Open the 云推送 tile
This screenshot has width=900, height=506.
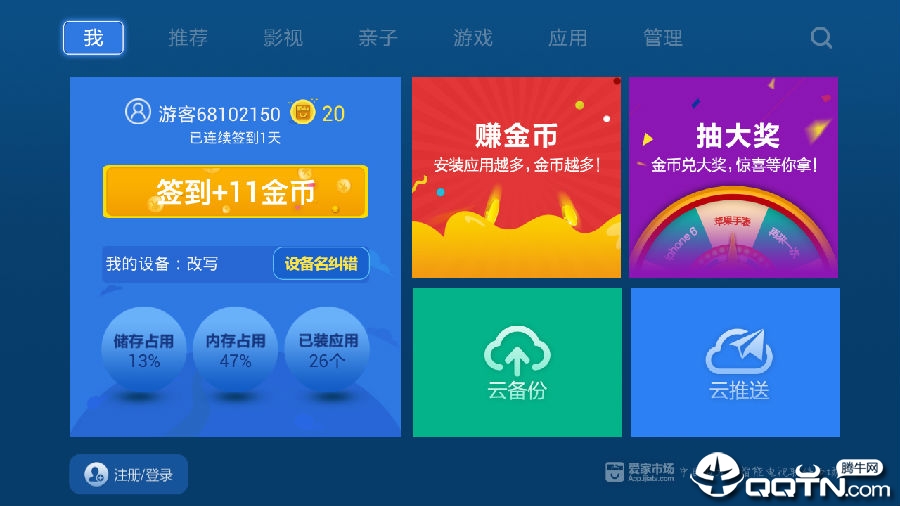(735, 362)
